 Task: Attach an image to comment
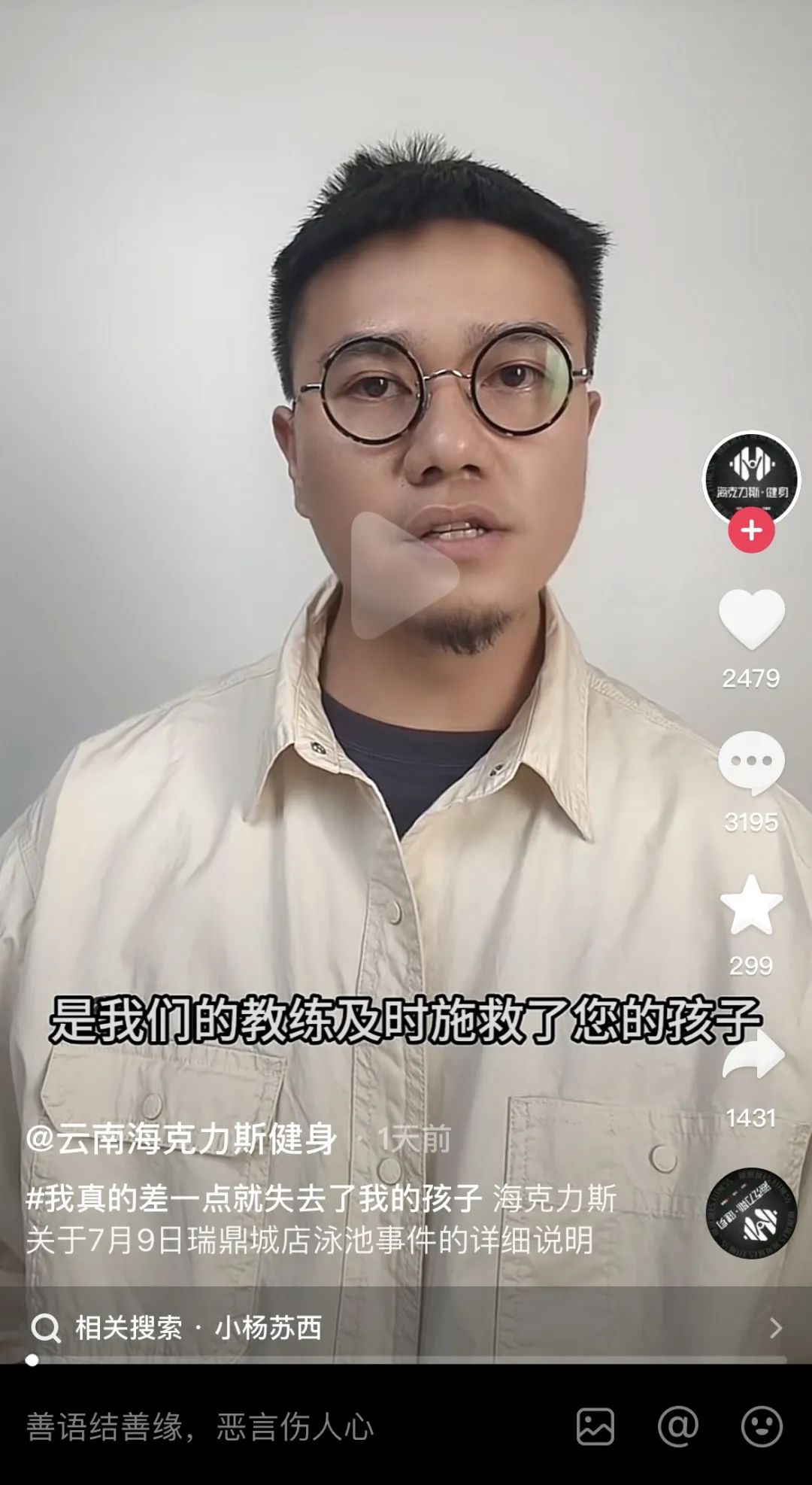(x=595, y=1427)
